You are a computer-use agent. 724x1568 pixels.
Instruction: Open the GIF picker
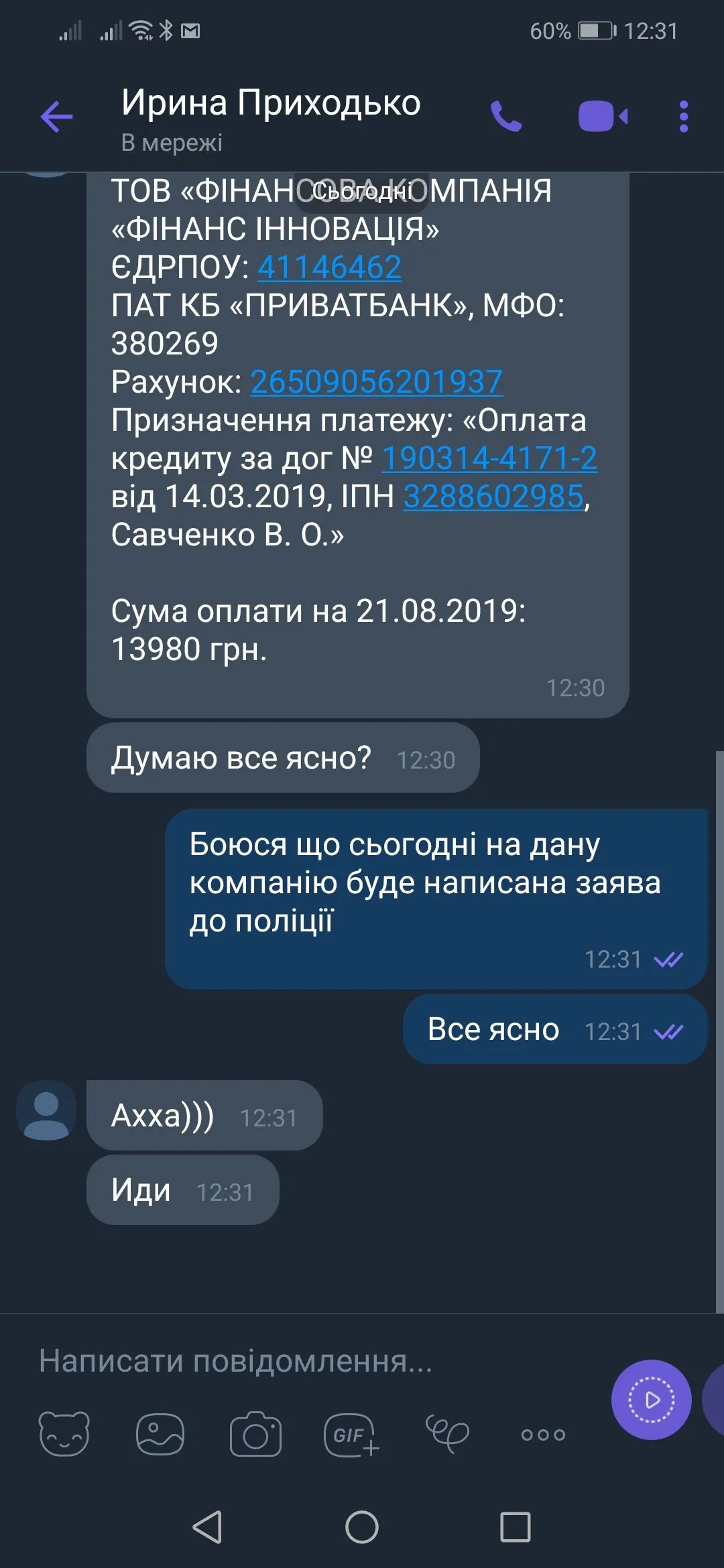point(351,1434)
